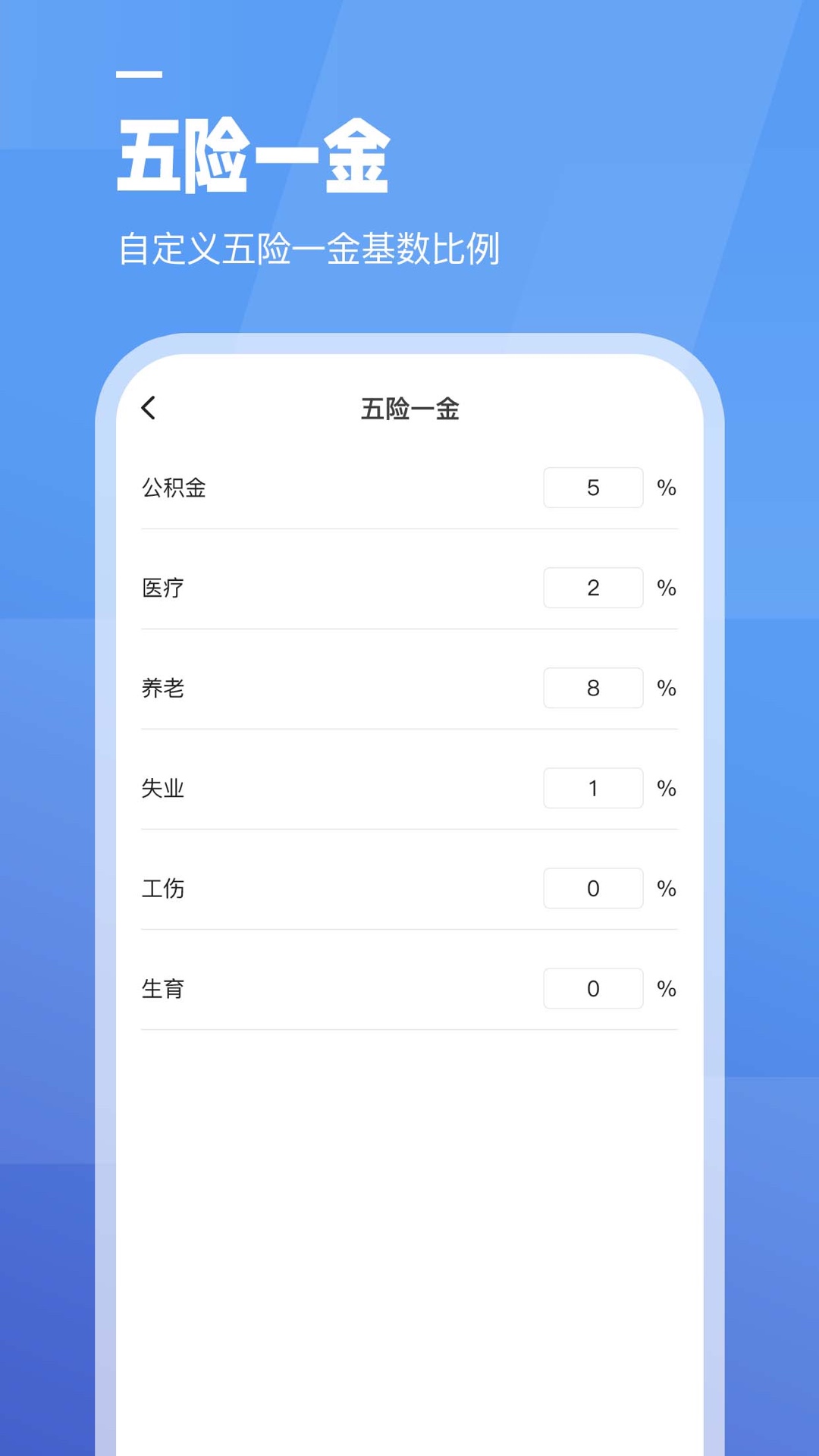
Task: Edit the 失业 insurance rate field
Action: 593,788
